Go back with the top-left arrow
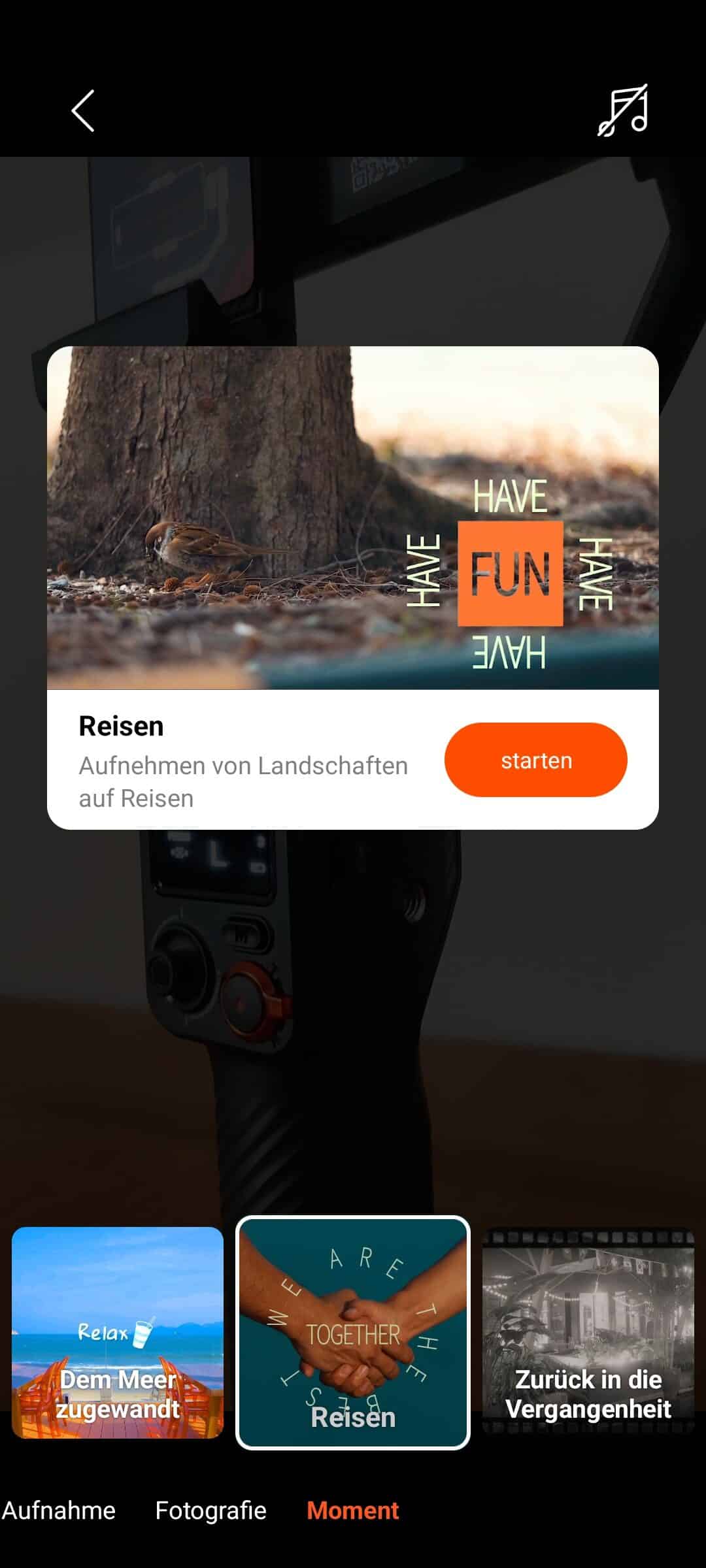Viewport: 706px width, 1568px height. (x=83, y=111)
